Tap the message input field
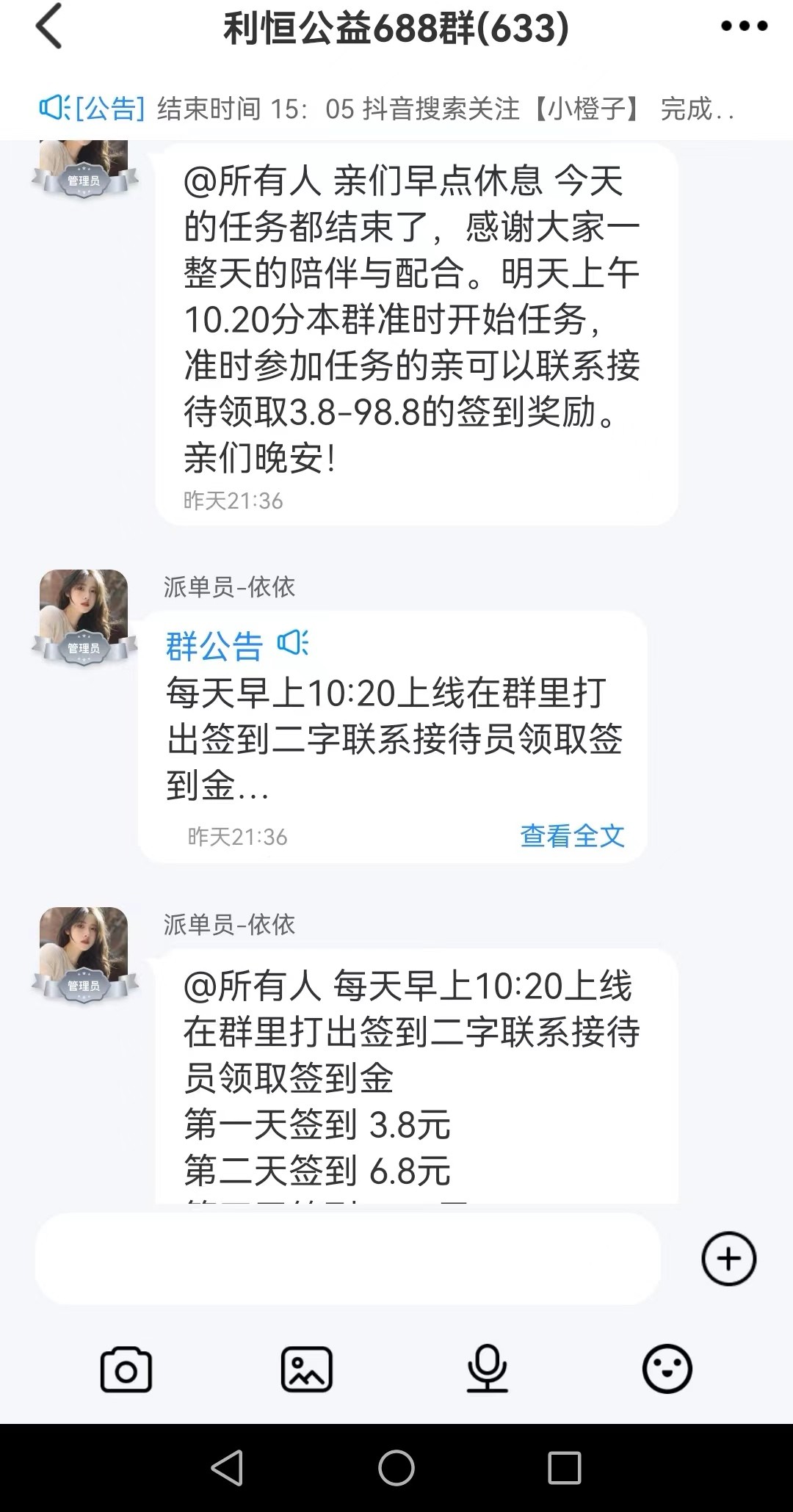The image size is (793, 1512). tap(345, 1257)
